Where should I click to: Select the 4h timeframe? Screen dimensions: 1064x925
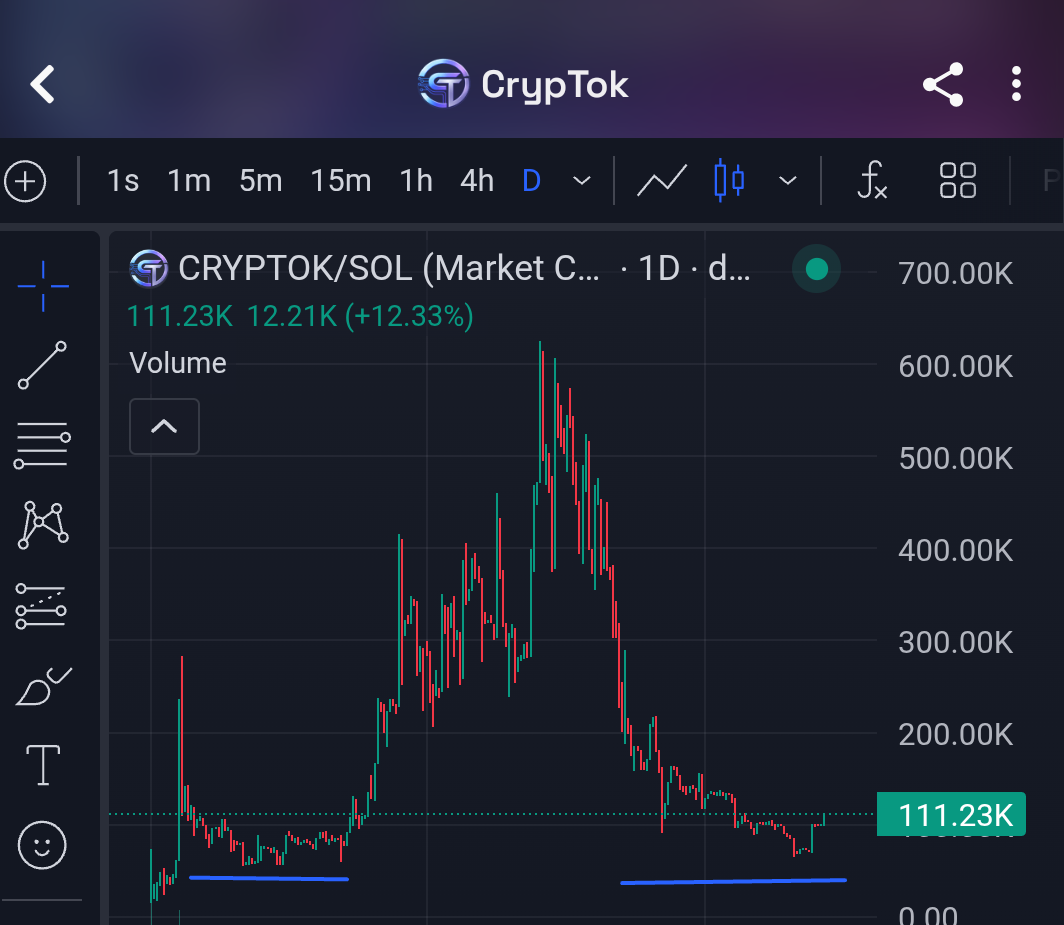pyautogui.click(x=477, y=181)
